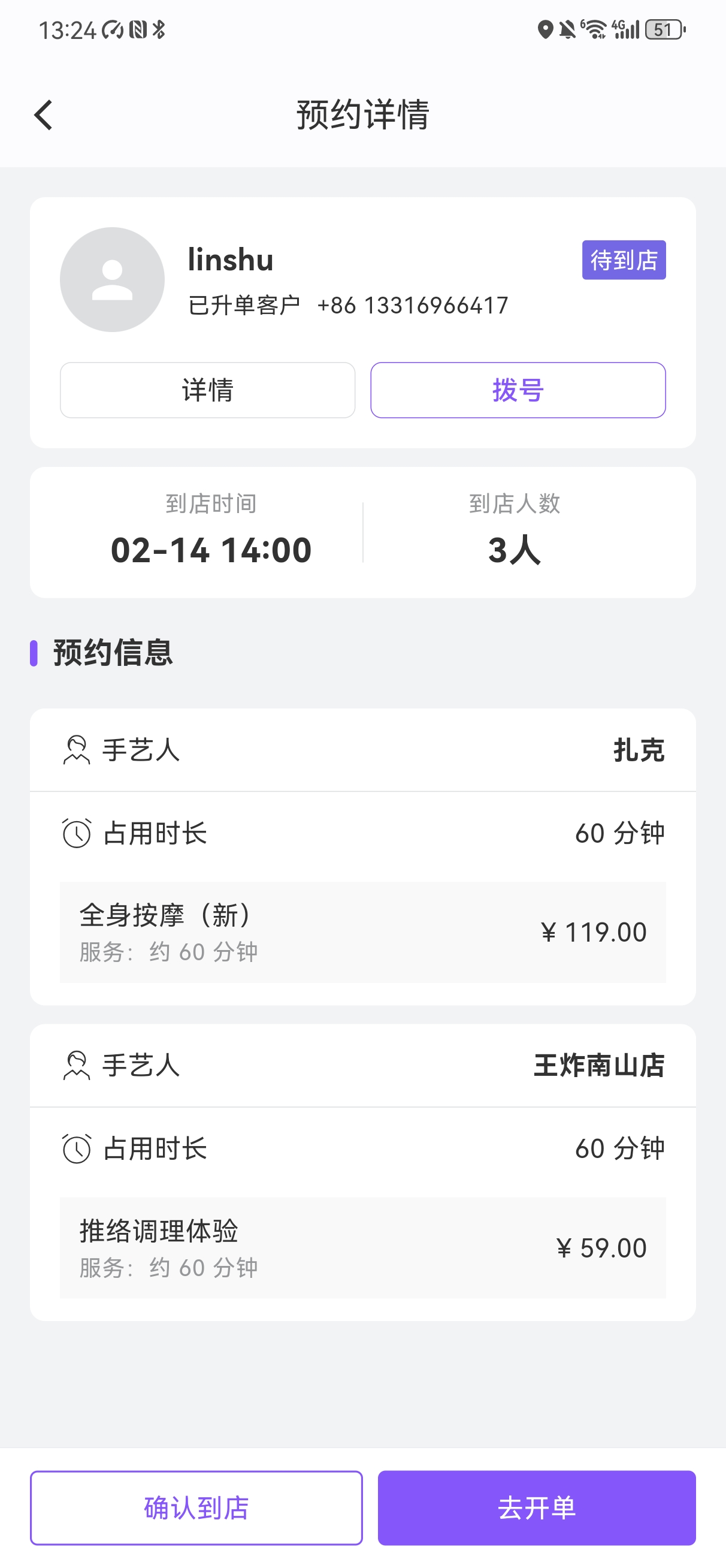Open the Wi-Fi icon in the status bar
Viewport: 726px width, 1568px height.
[595, 29]
